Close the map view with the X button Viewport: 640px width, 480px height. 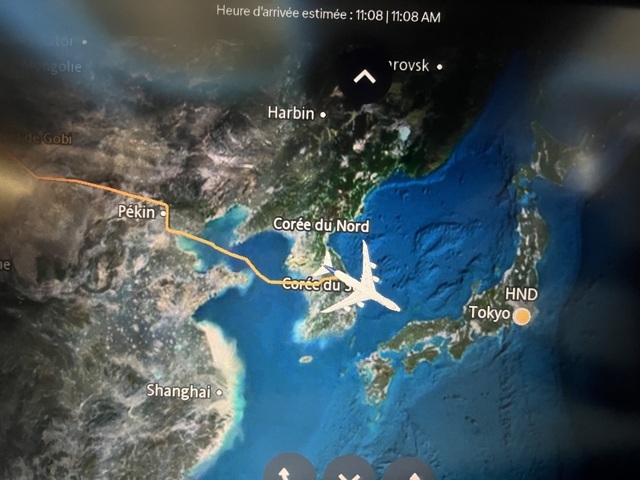(x=349, y=471)
